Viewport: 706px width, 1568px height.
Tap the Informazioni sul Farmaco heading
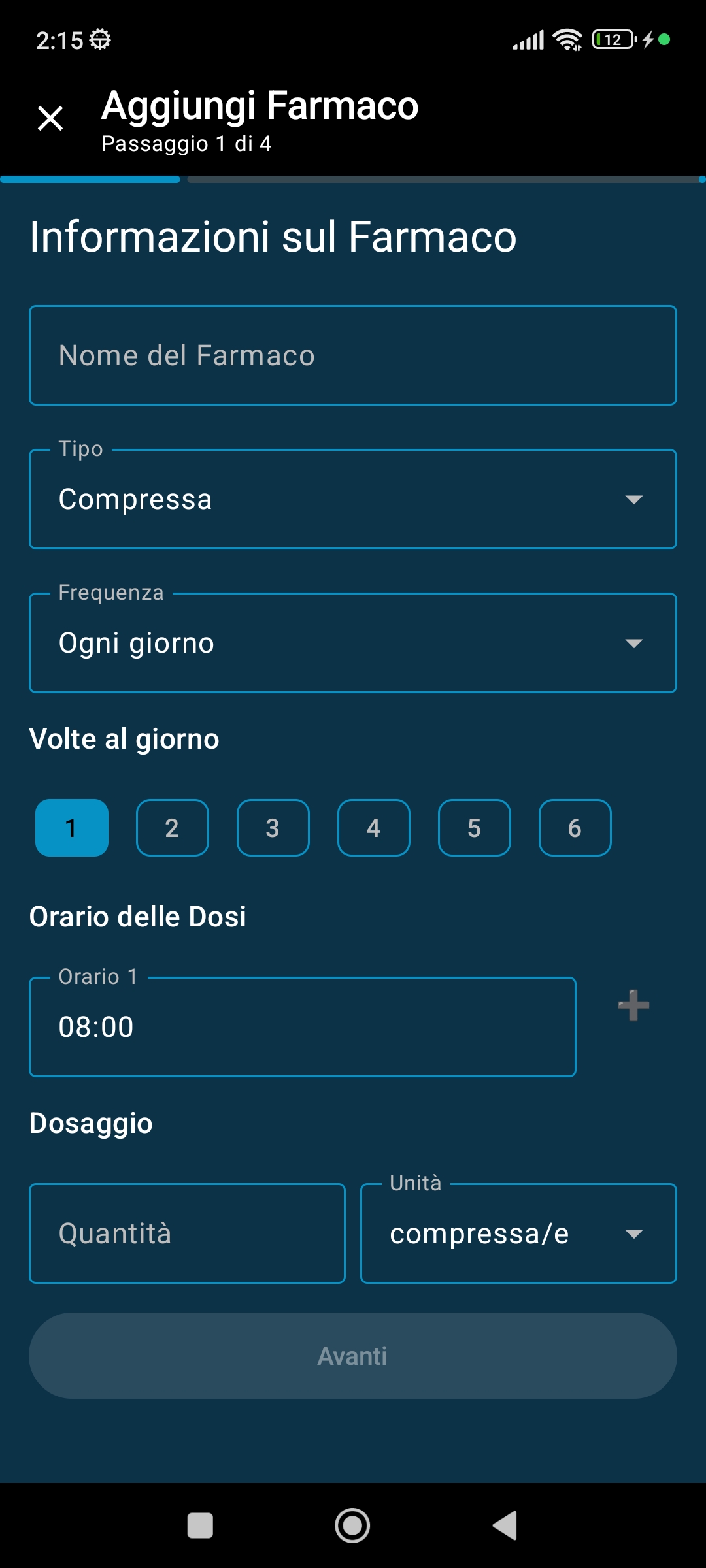[272, 237]
